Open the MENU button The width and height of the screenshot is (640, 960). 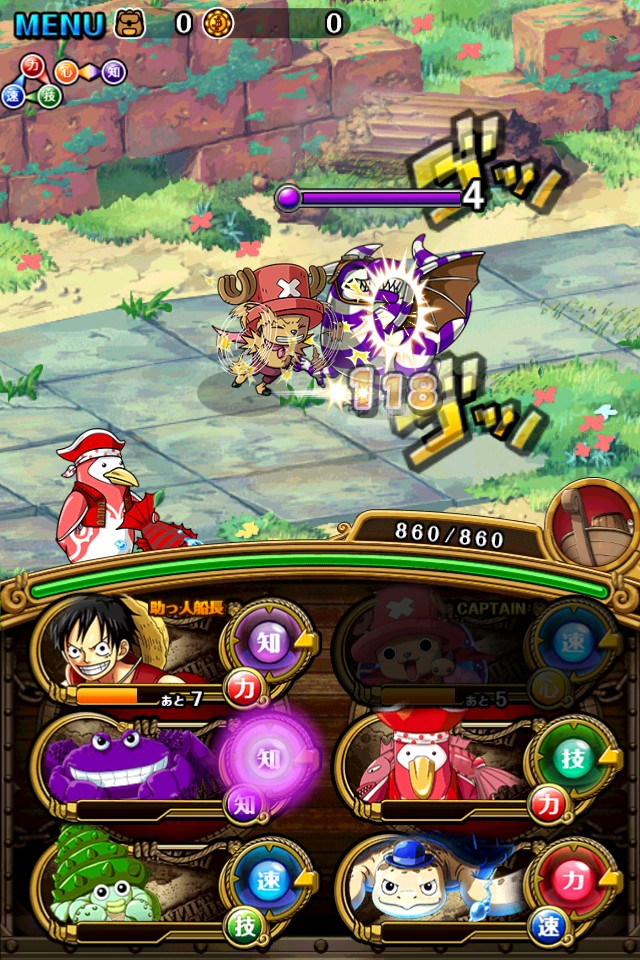click(60, 22)
